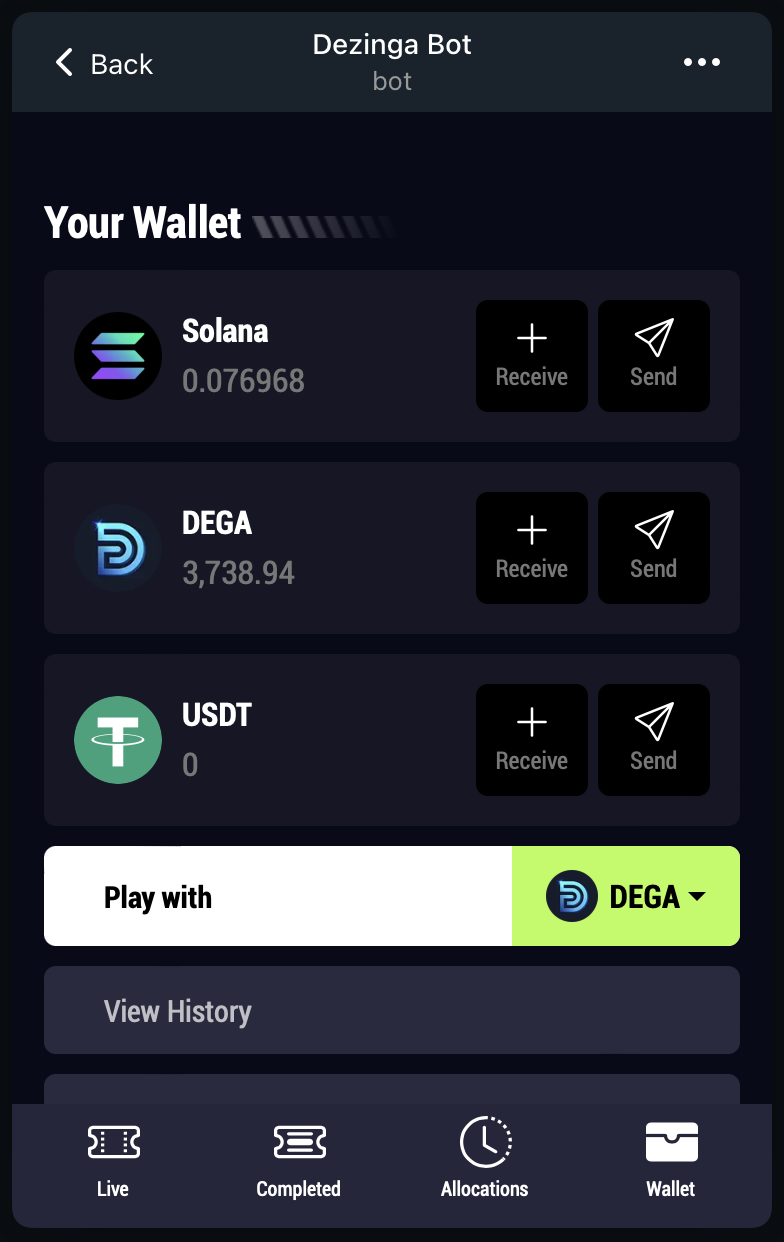Go back from Dezinga Bot

coord(103,64)
